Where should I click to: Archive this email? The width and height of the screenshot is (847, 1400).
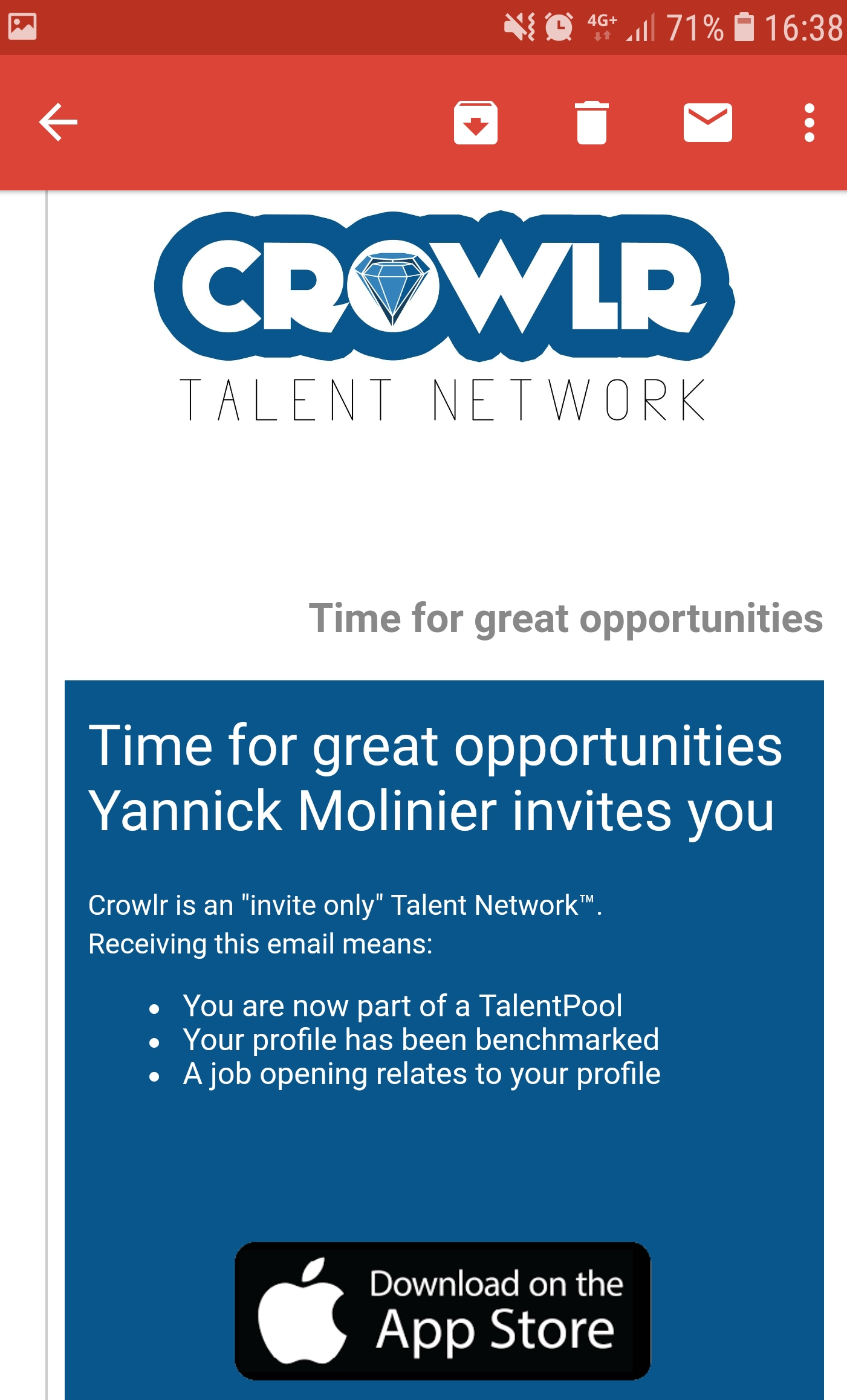[475, 123]
